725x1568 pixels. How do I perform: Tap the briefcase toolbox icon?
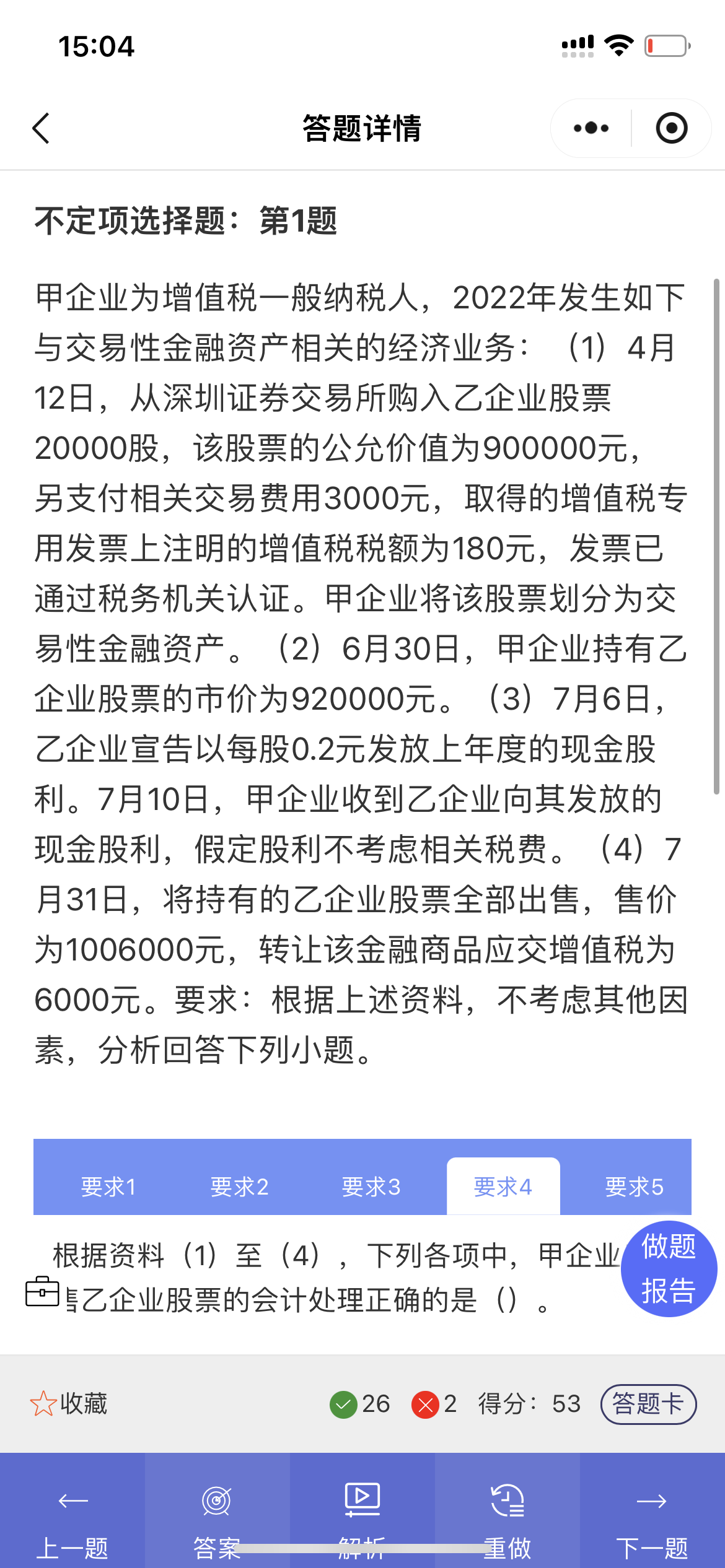click(42, 1292)
